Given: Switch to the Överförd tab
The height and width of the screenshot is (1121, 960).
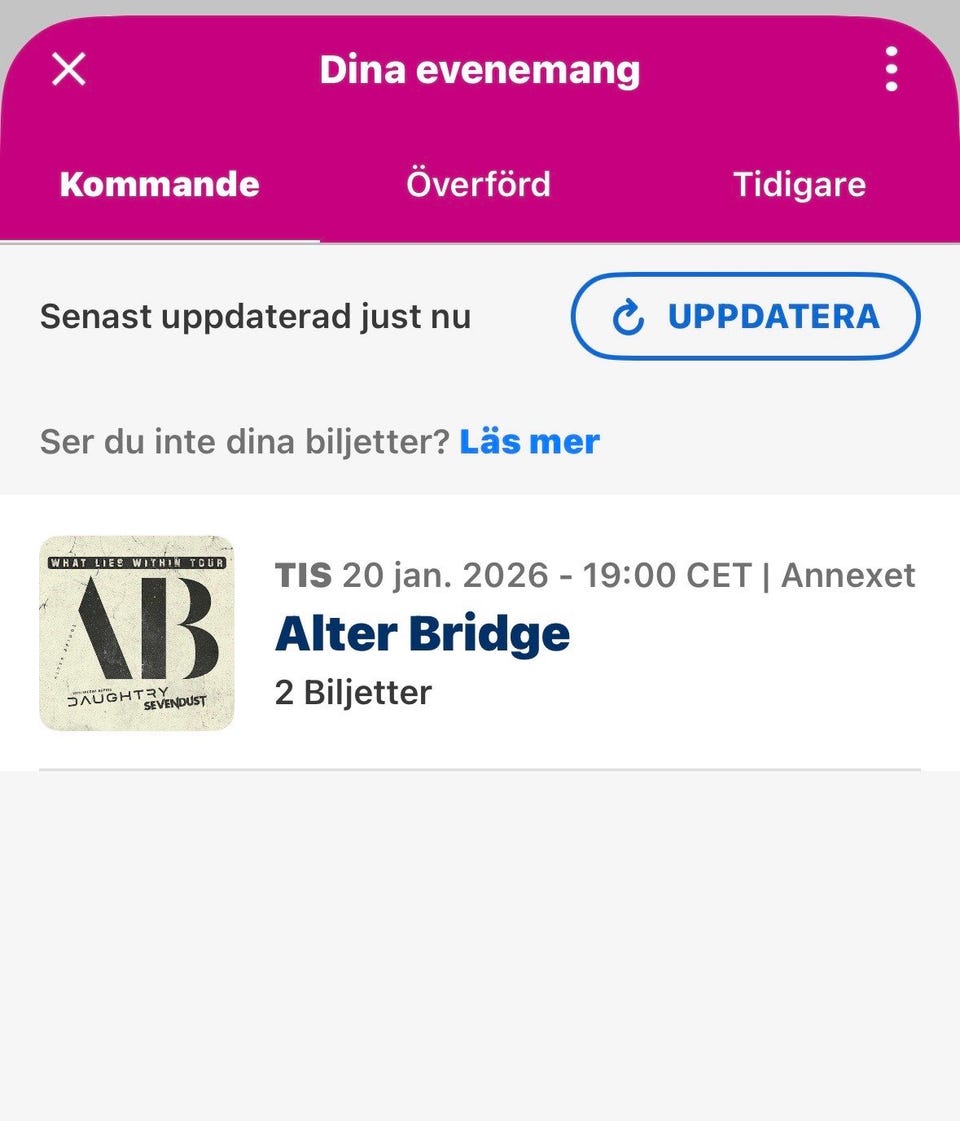Looking at the screenshot, I should click(x=479, y=185).
